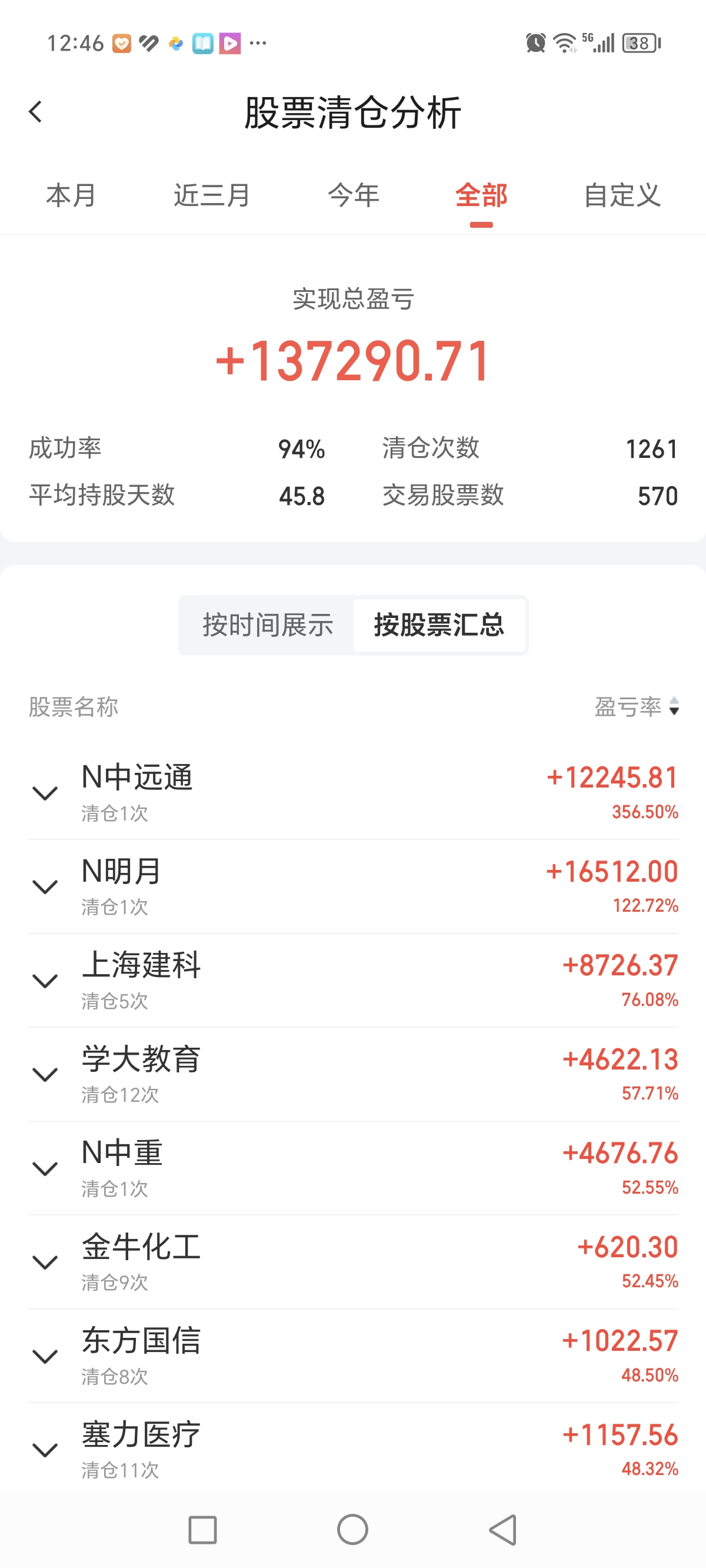Expand the N明月 stock row

point(45,887)
